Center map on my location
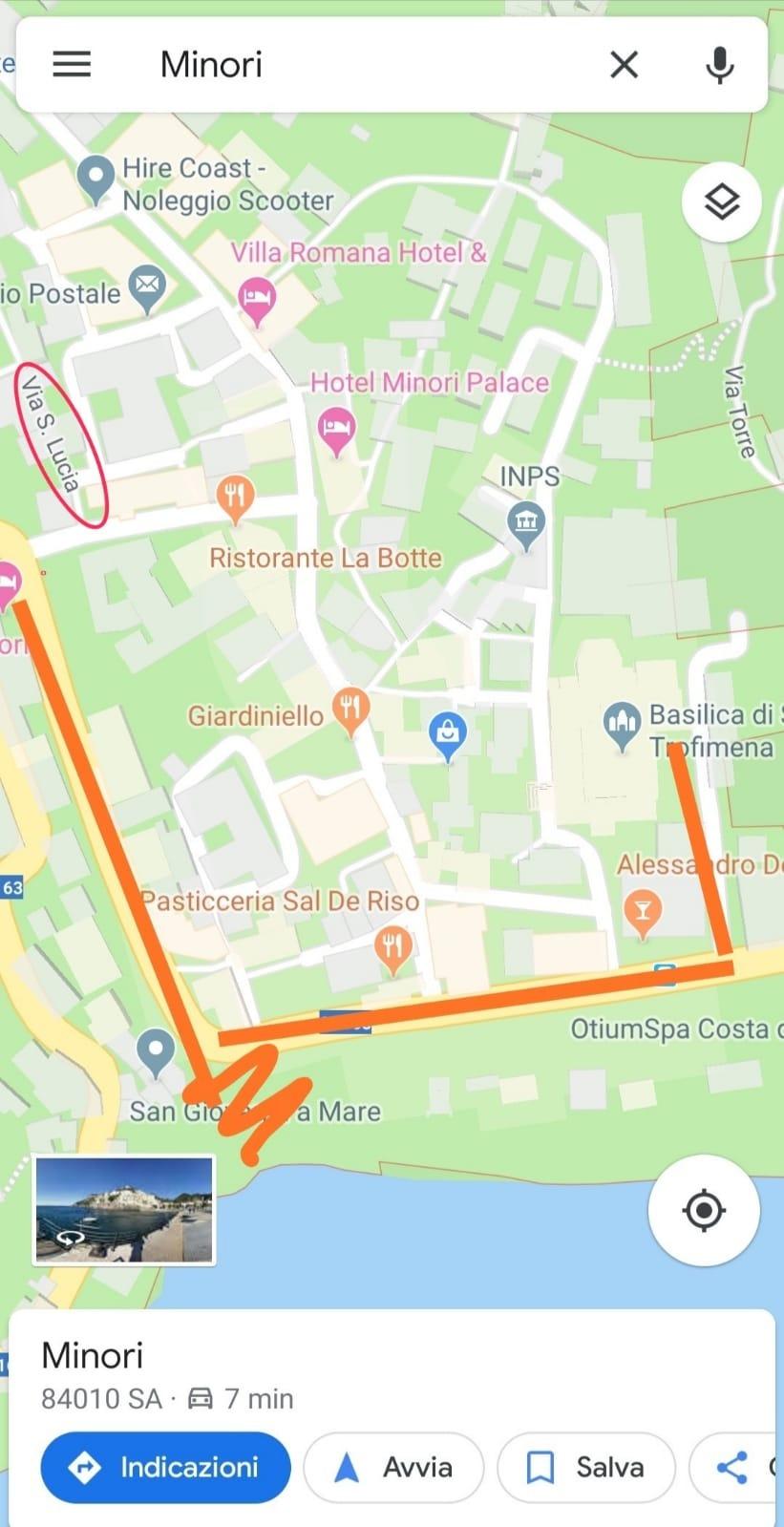 point(704,1210)
